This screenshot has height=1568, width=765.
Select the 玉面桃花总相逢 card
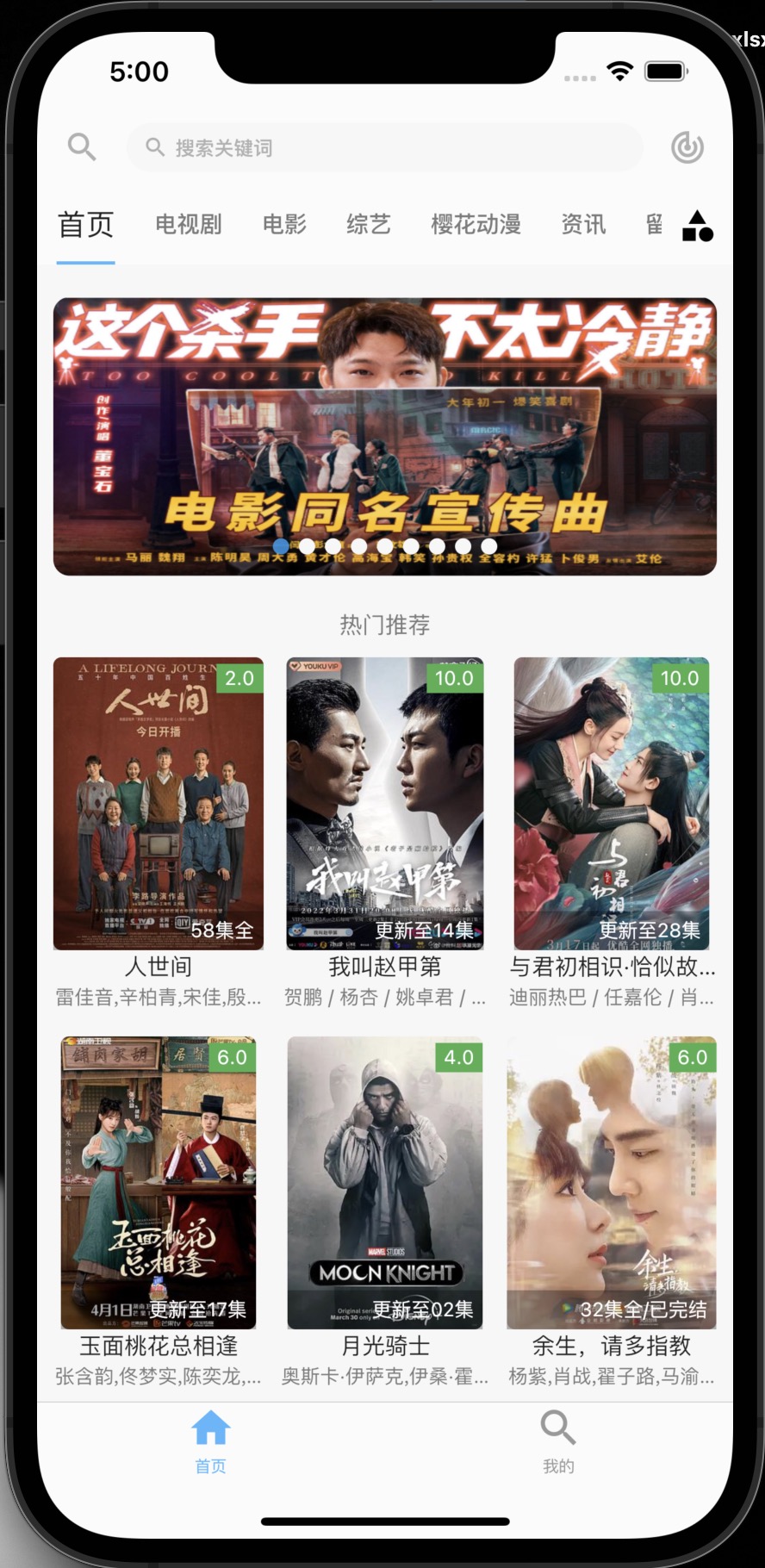click(x=159, y=1182)
